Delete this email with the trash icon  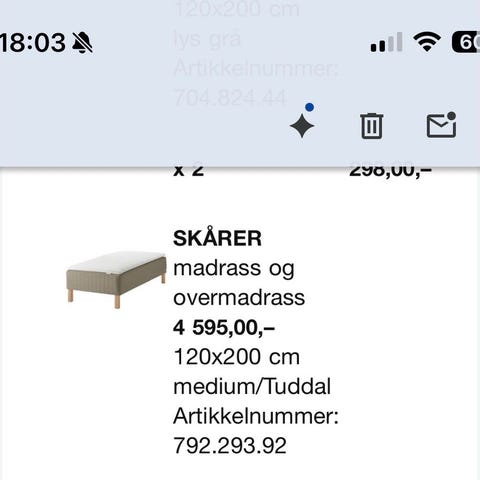(x=372, y=126)
